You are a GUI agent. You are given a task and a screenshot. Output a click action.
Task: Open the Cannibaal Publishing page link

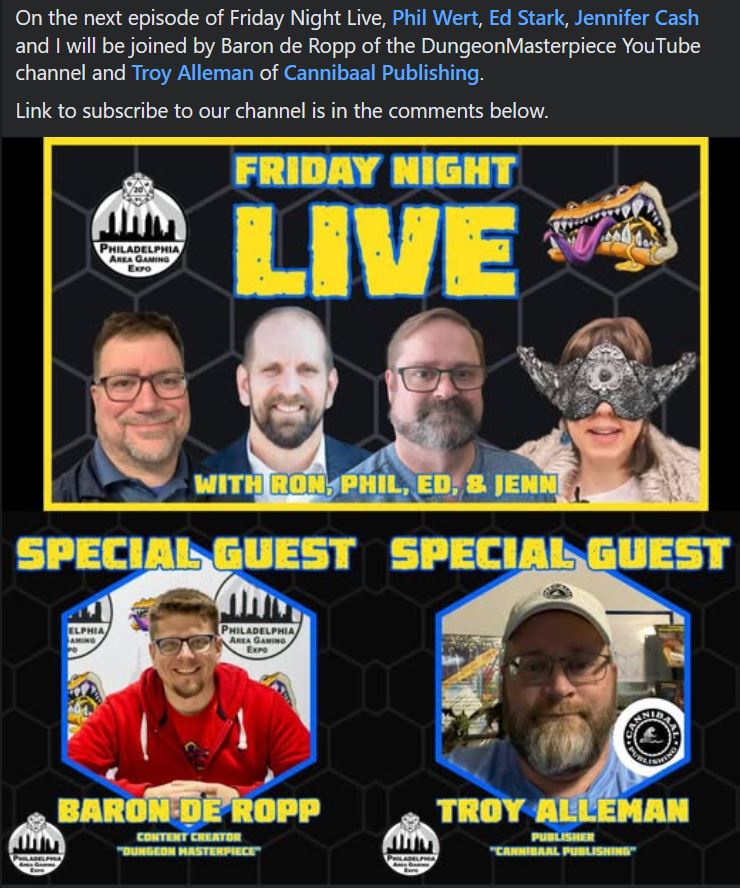pyautogui.click(x=381, y=73)
